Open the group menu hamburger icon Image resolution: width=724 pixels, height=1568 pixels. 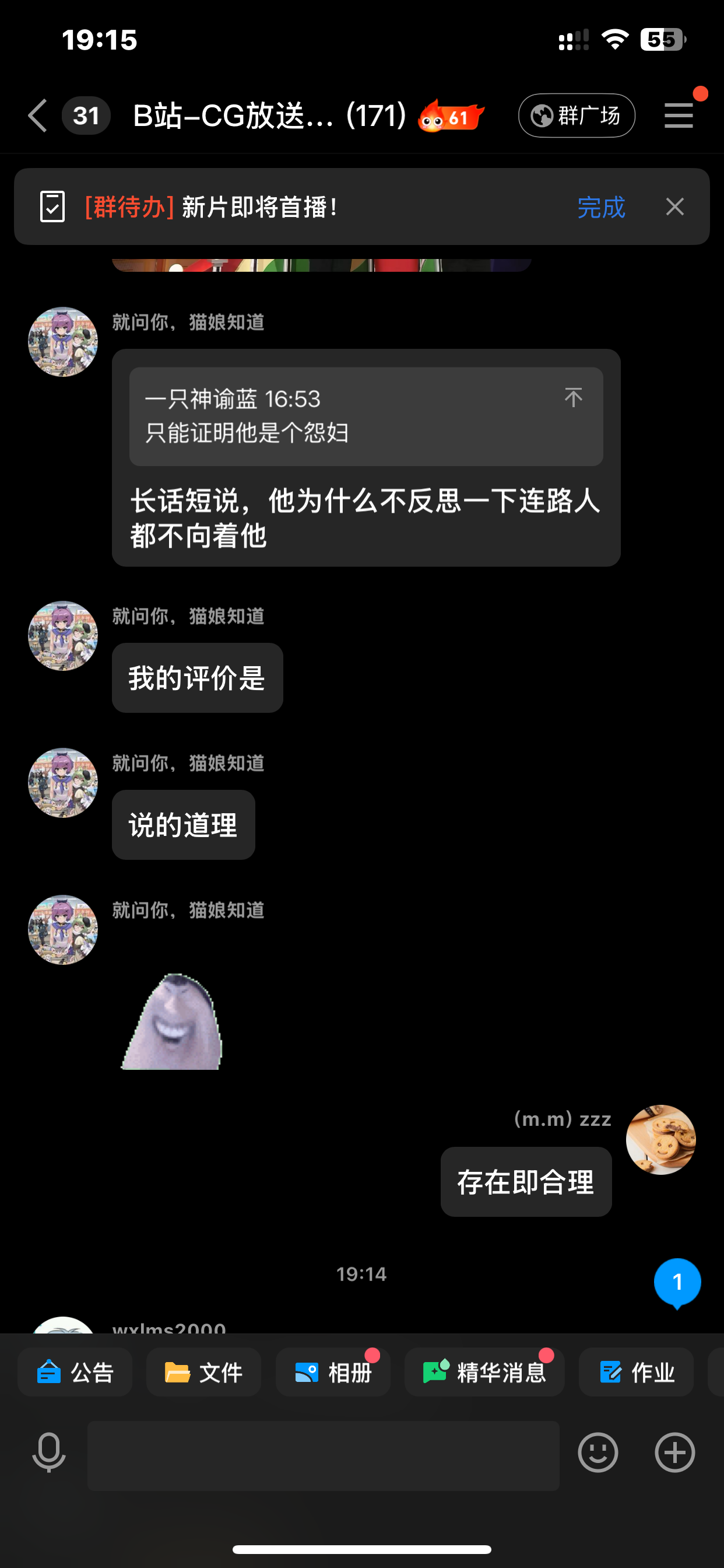click(679, 116)
